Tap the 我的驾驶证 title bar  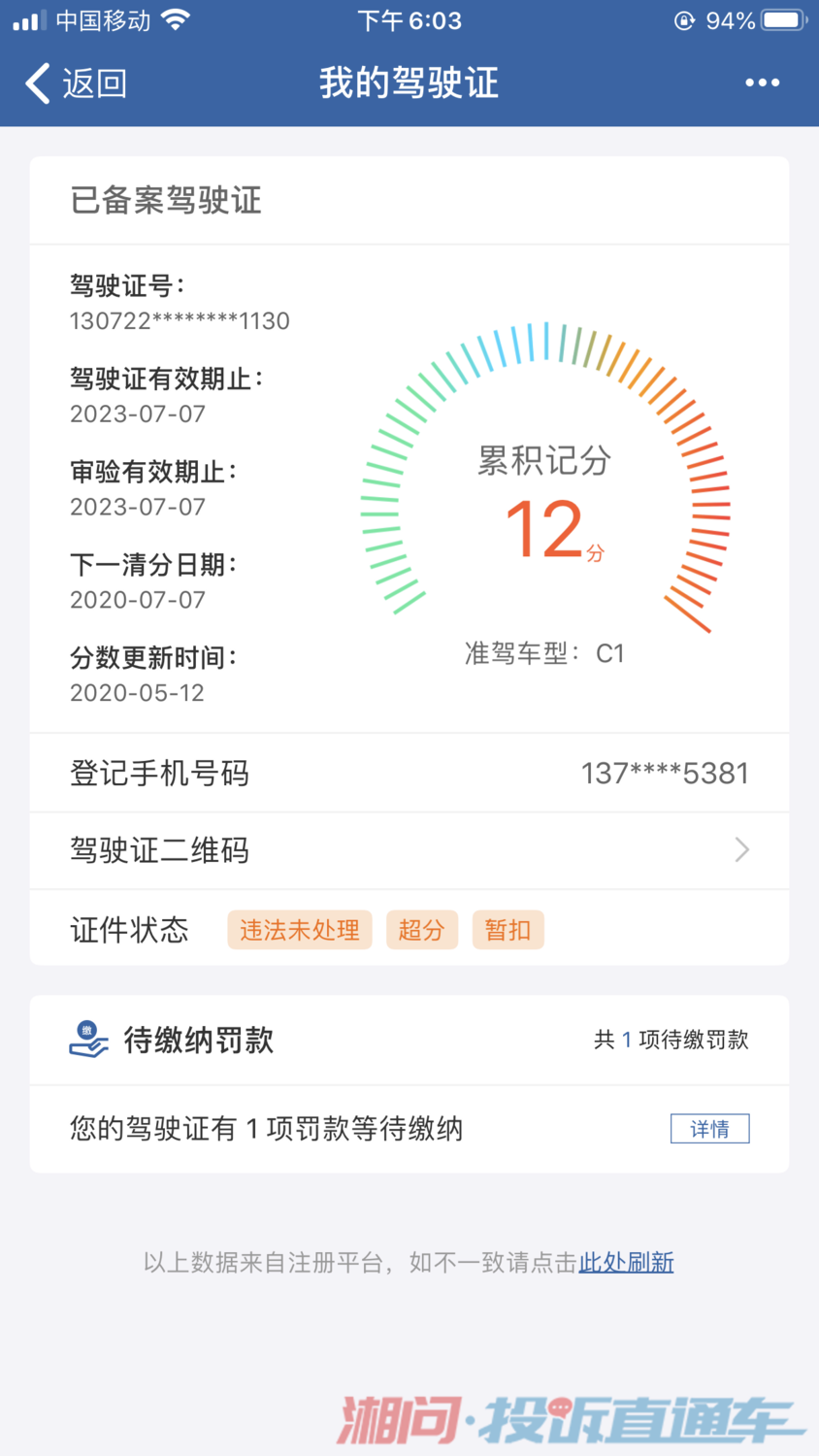point(409,83)
